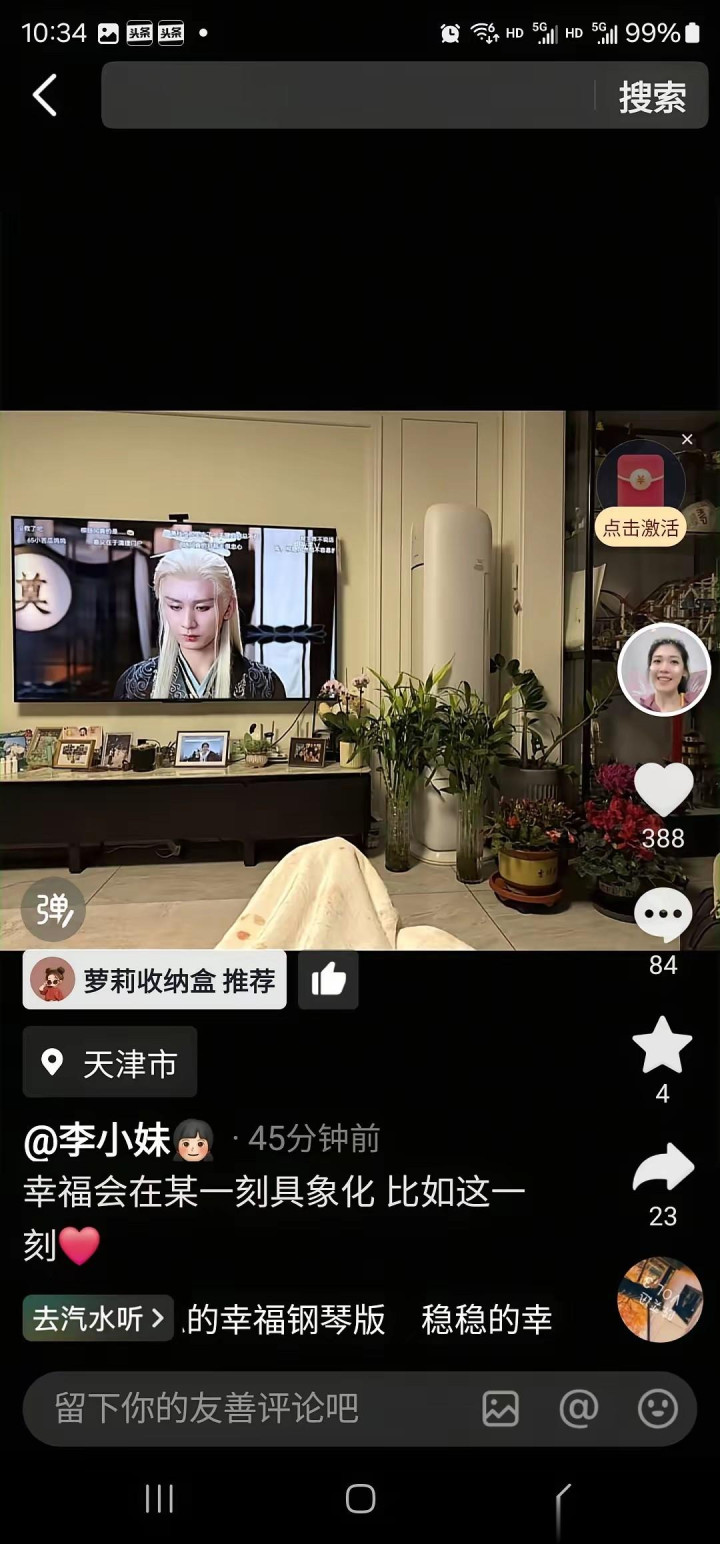720x1544 pixels.
Task: Open the comments section
Action: tap(663, 914)
